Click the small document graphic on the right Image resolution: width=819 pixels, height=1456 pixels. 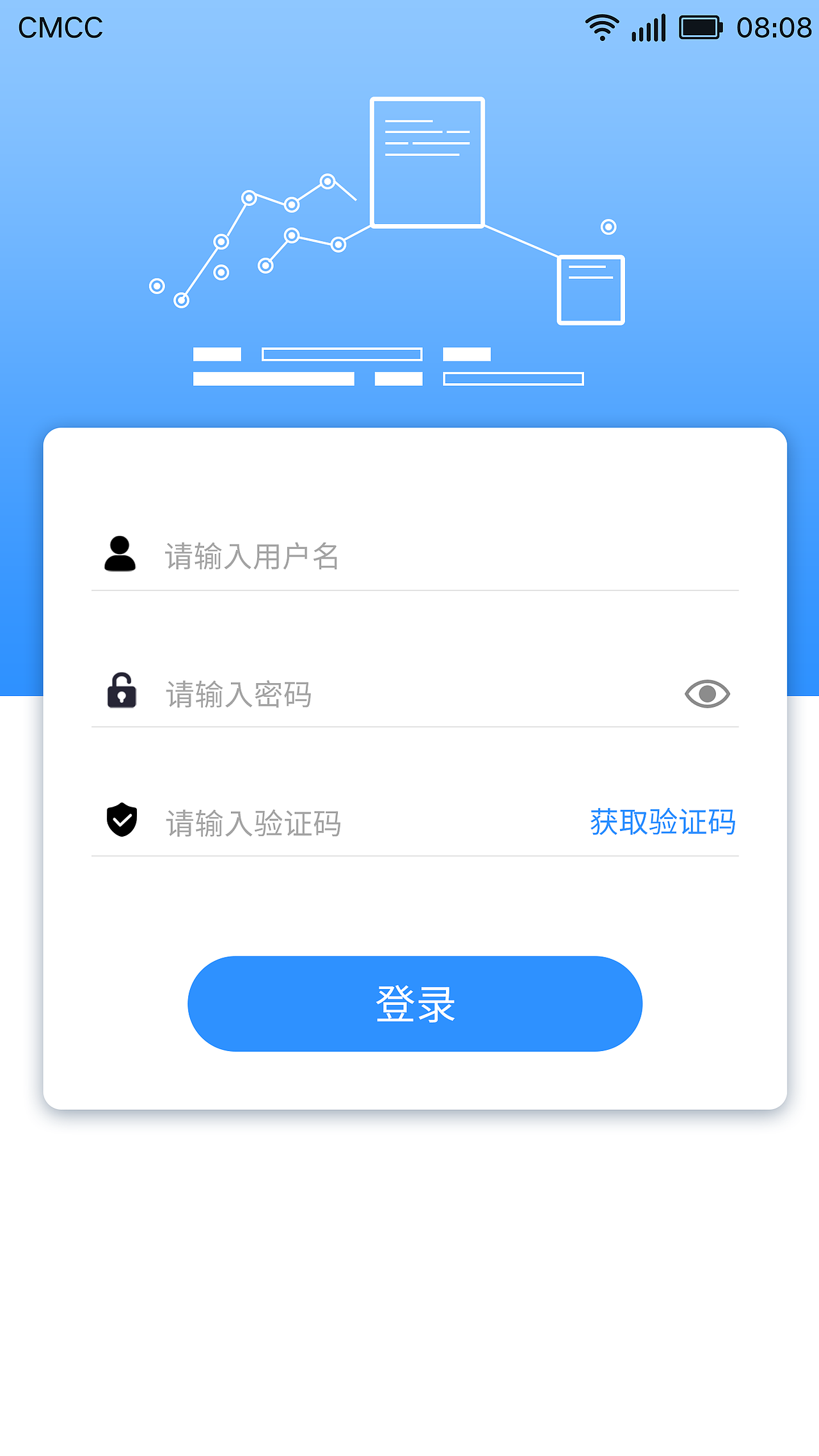coord(590,289)
